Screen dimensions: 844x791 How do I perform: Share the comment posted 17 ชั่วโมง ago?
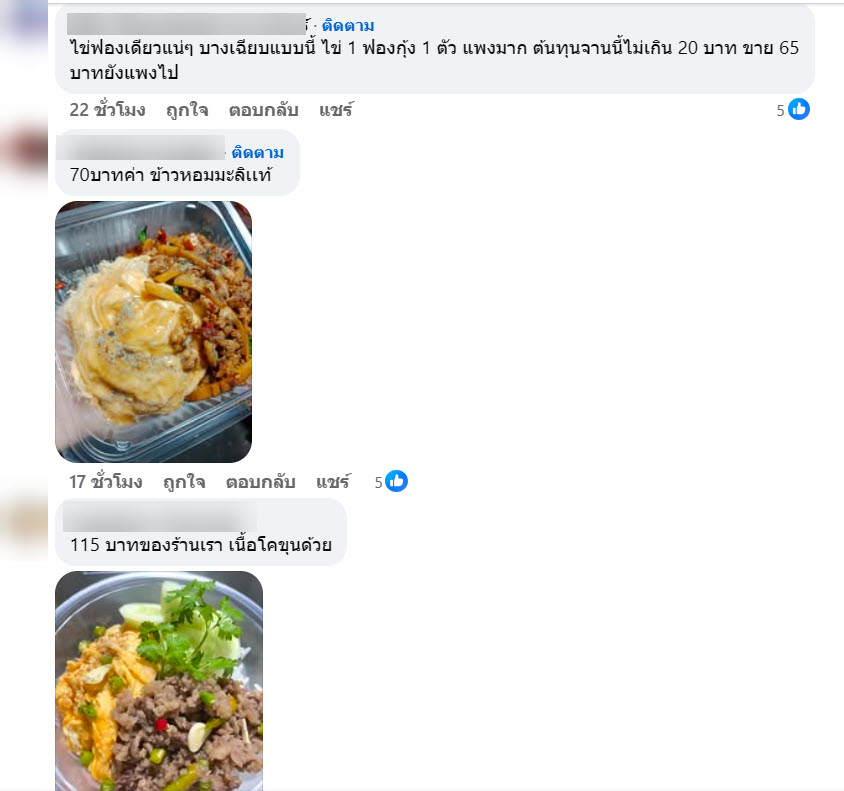tap(332, 482)
